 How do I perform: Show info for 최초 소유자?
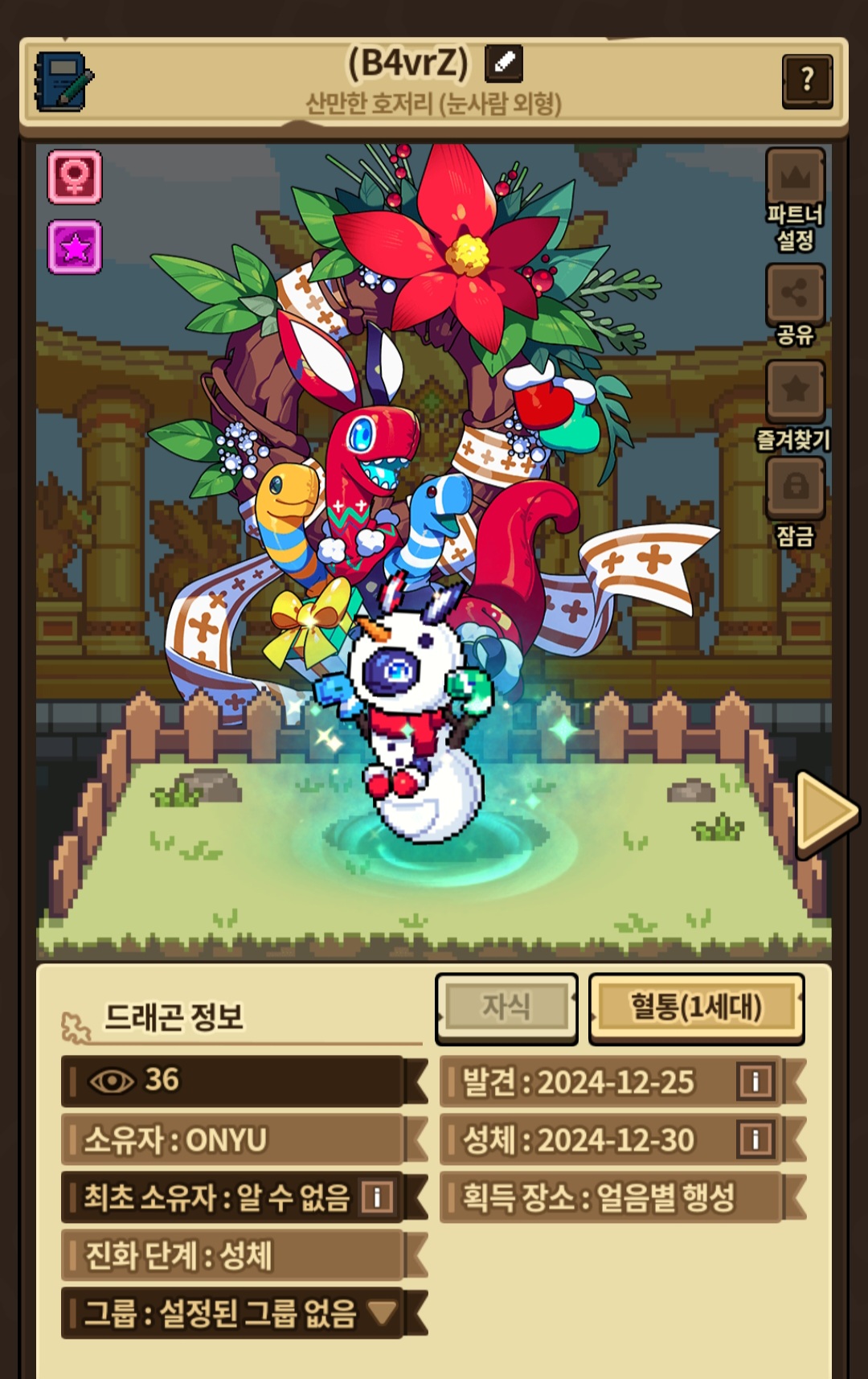tap(376, 1197)
